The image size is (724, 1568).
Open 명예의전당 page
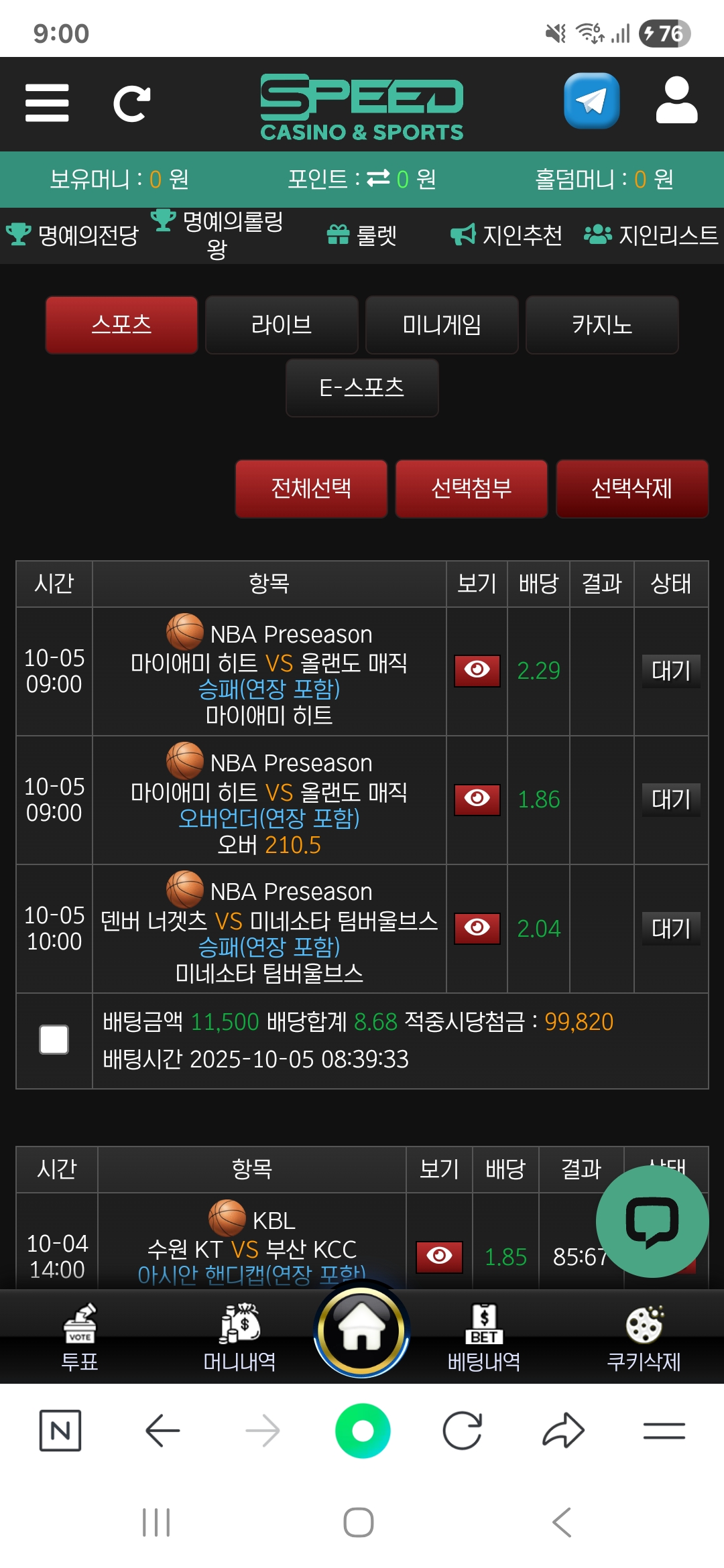coord(72,235)
